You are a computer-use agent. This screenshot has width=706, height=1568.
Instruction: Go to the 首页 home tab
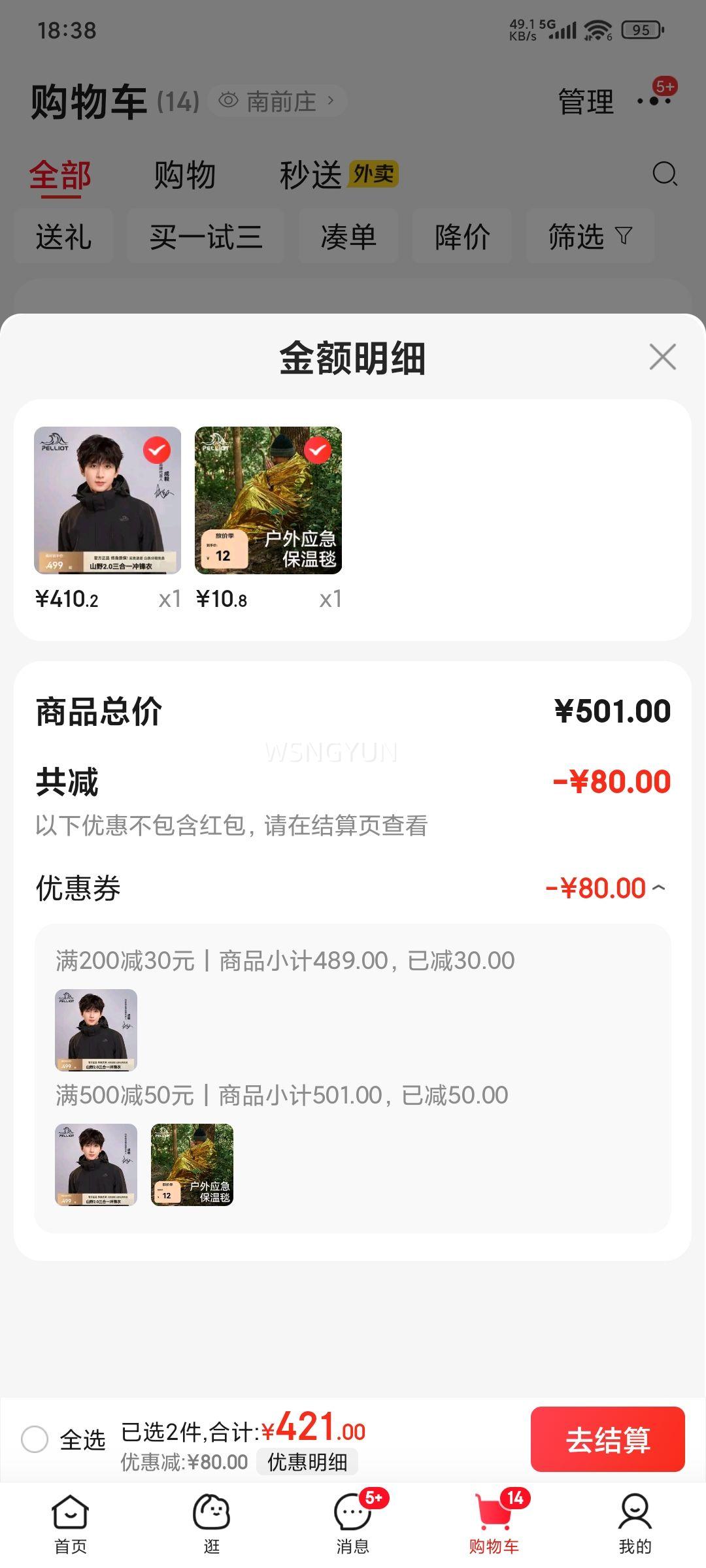[71, 1522]
